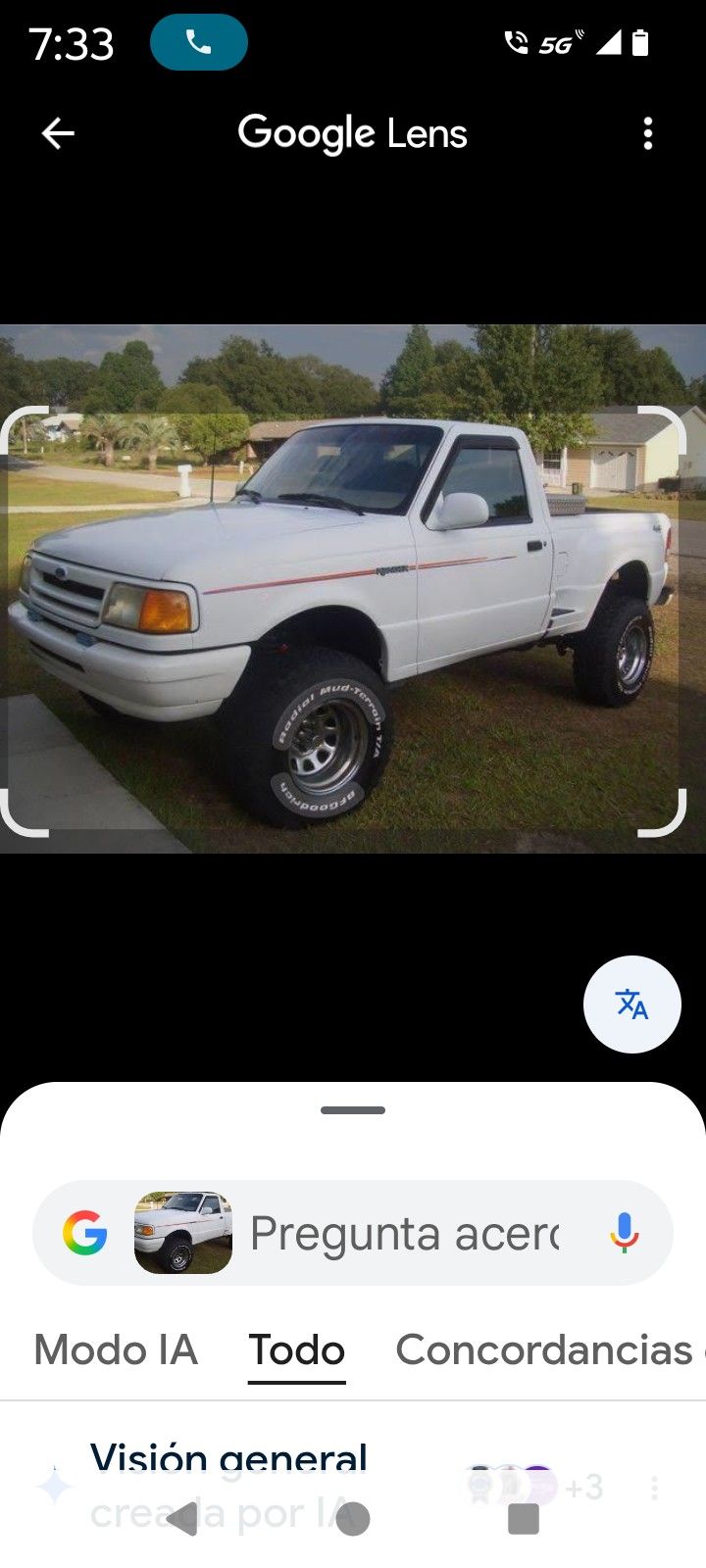Select the Concordancias tab

click(x=542, y=1349)
